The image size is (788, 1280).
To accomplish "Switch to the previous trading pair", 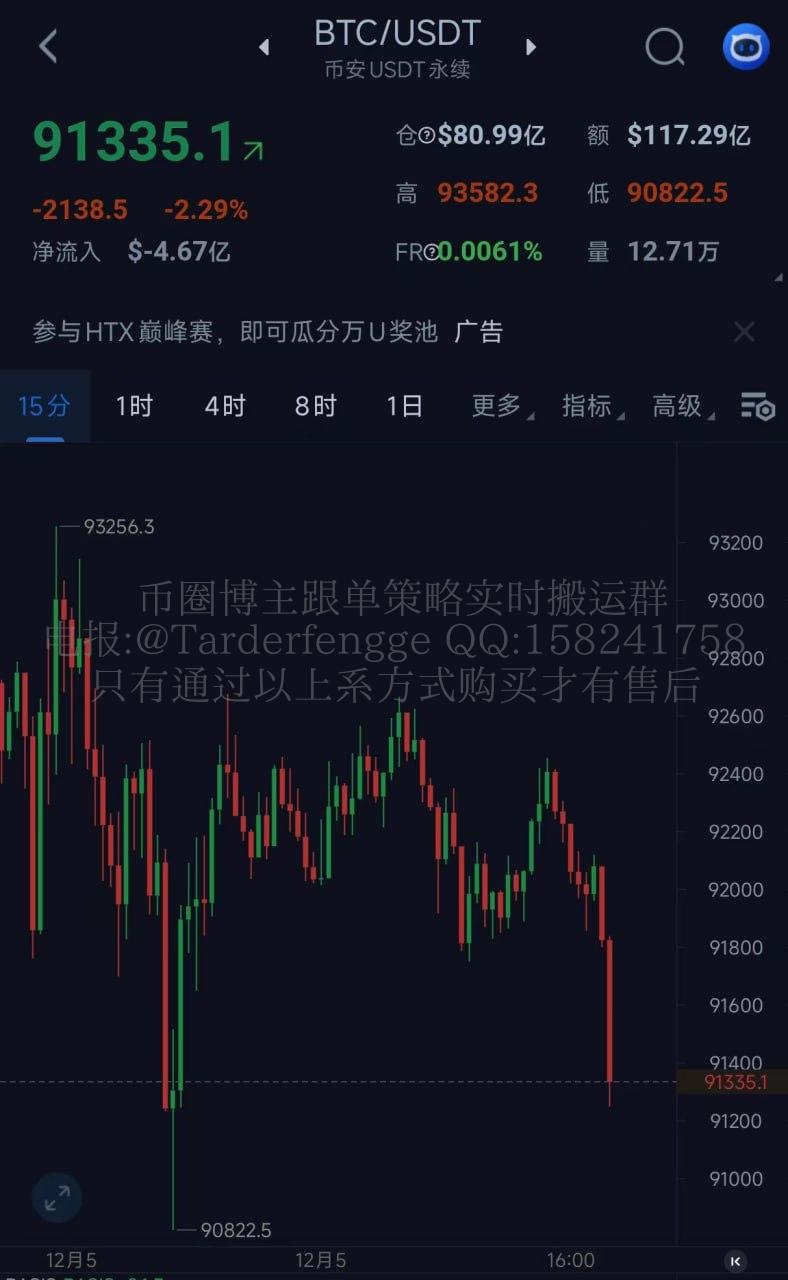I will [x=264, y=46].
